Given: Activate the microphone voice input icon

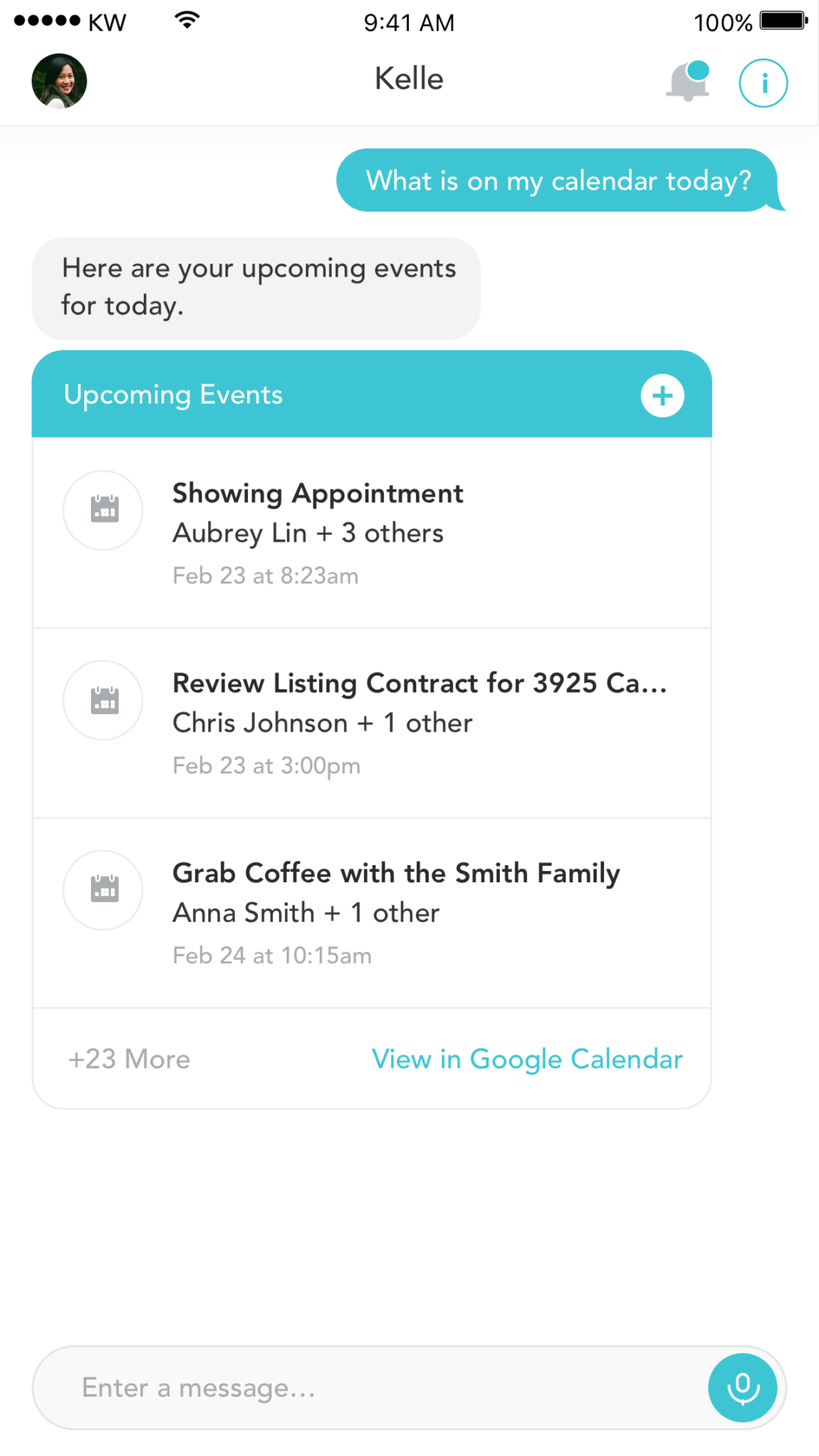Looking at the screenshot, I should pos(743,1387).
